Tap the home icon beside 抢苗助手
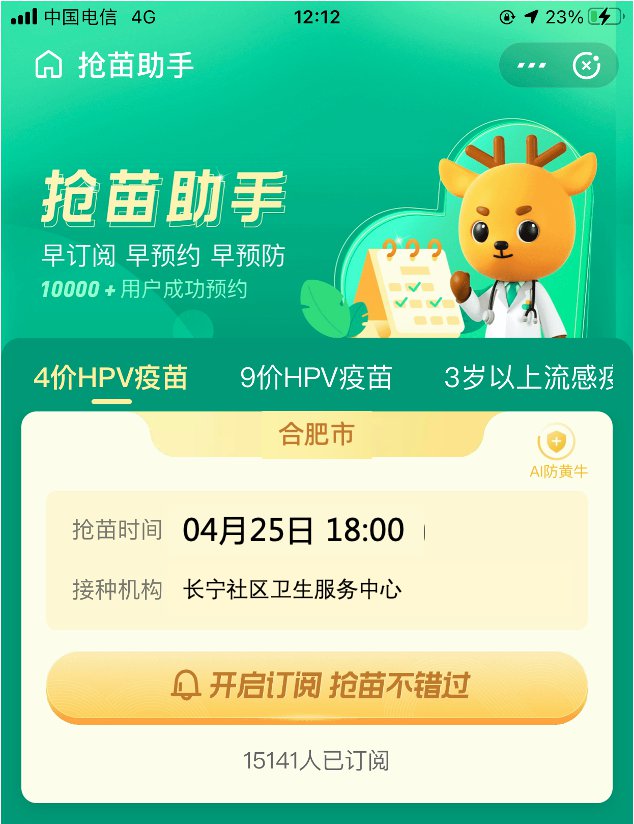The height and width of the screenshot is (824, 634). 48,66
